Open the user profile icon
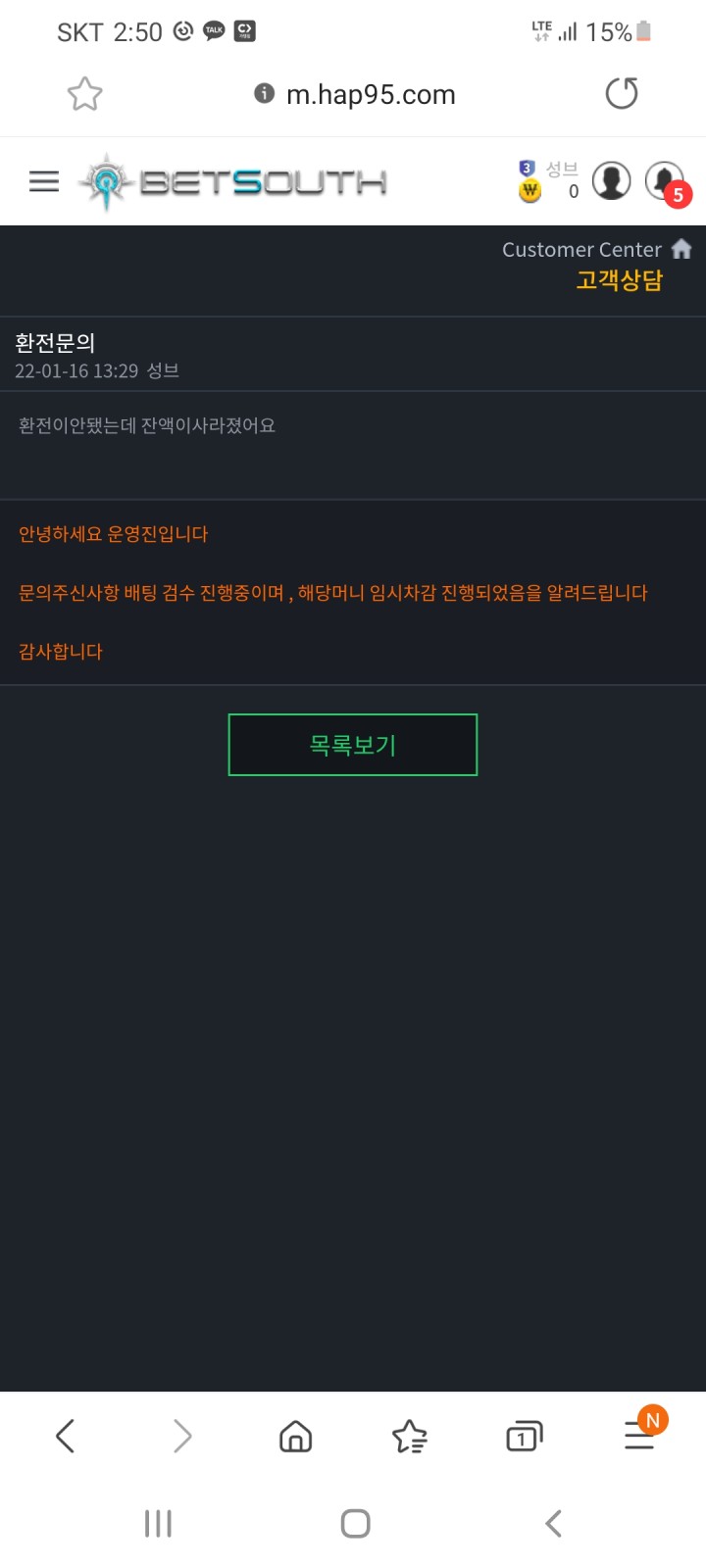 pyautogui.click(x=611, y=181)
